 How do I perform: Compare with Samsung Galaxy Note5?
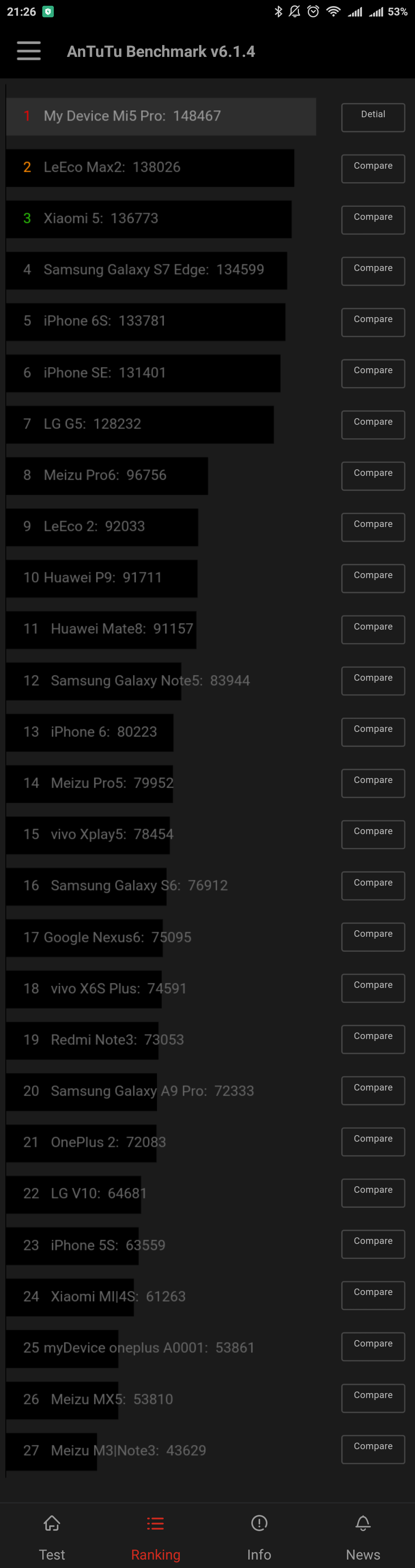[373, 680]
